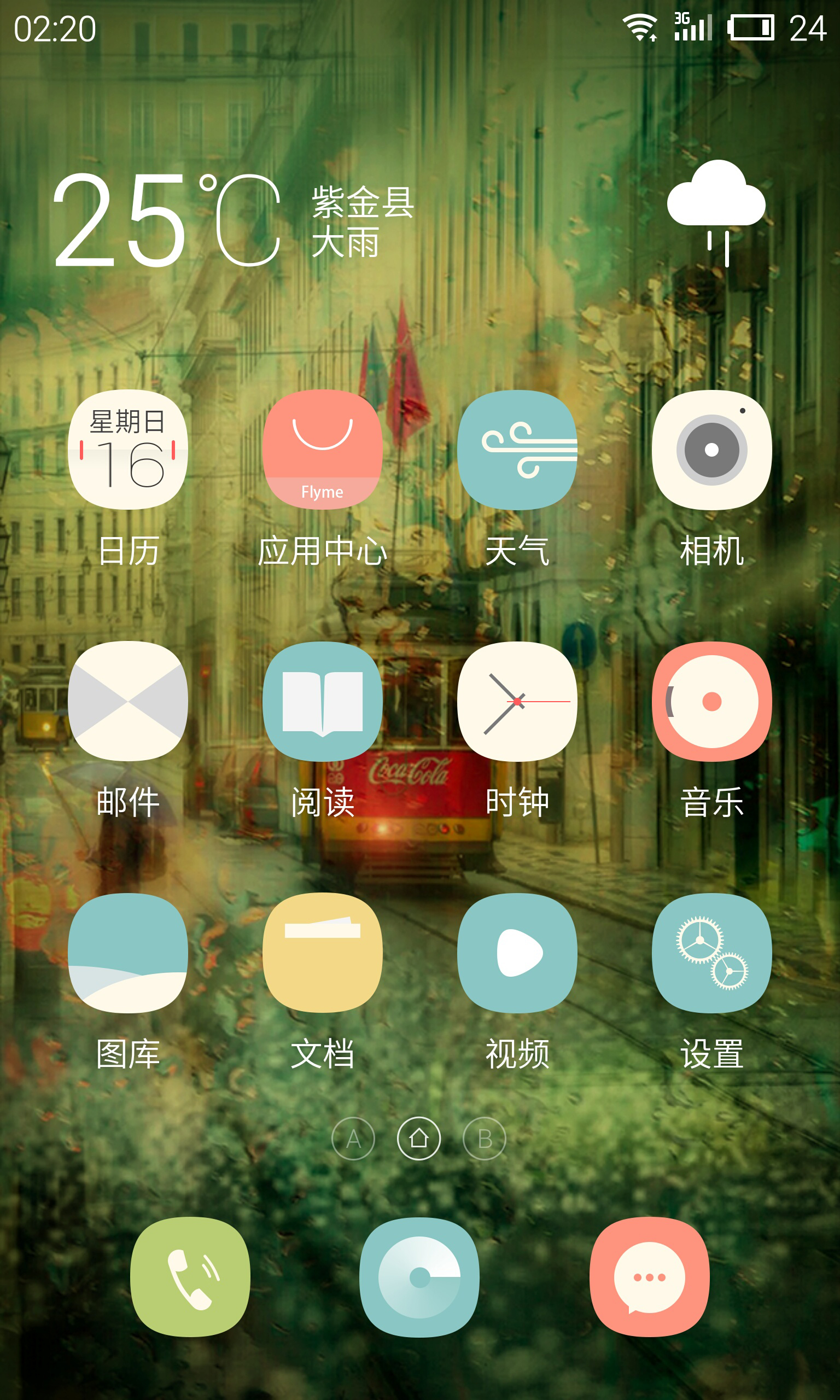The height and width of the screenshot is (1400, 840).
Task: Open 设置 settings
Action: point(711,953)
